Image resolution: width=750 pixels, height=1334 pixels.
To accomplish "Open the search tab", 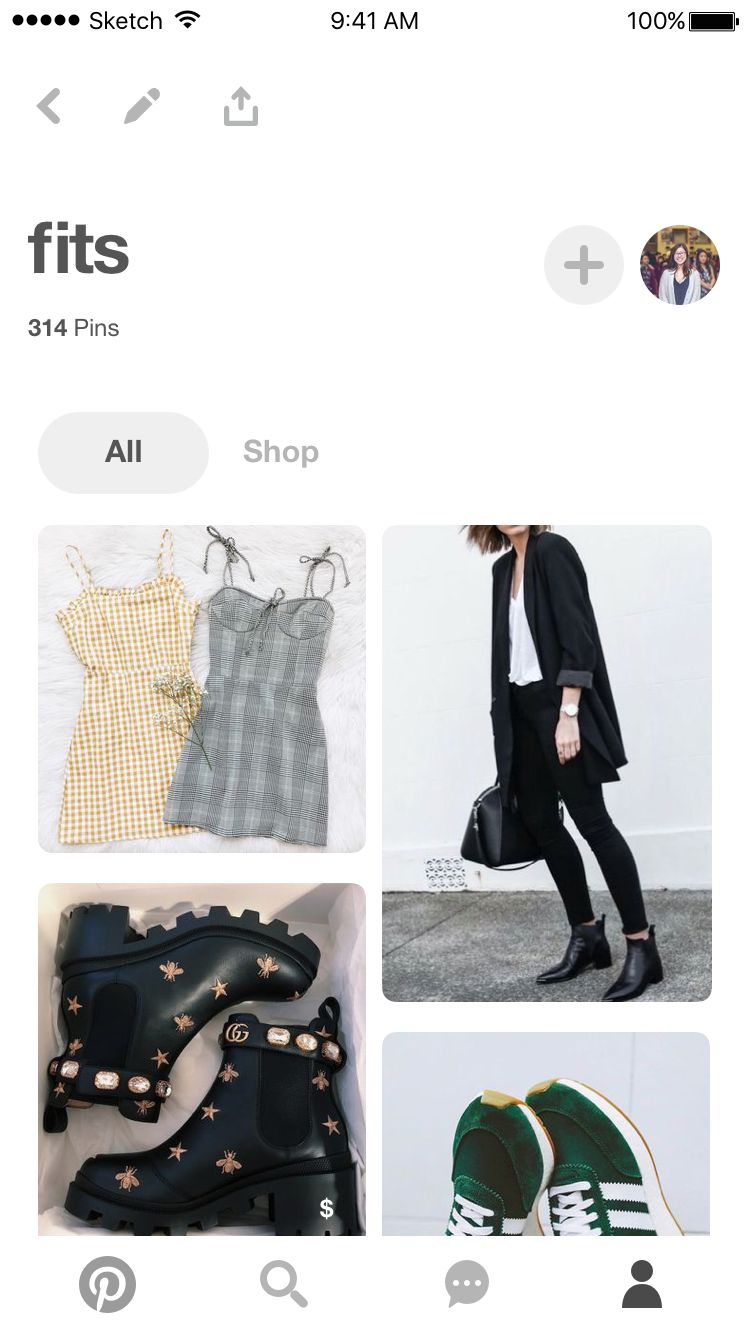I will (284, 1284).
